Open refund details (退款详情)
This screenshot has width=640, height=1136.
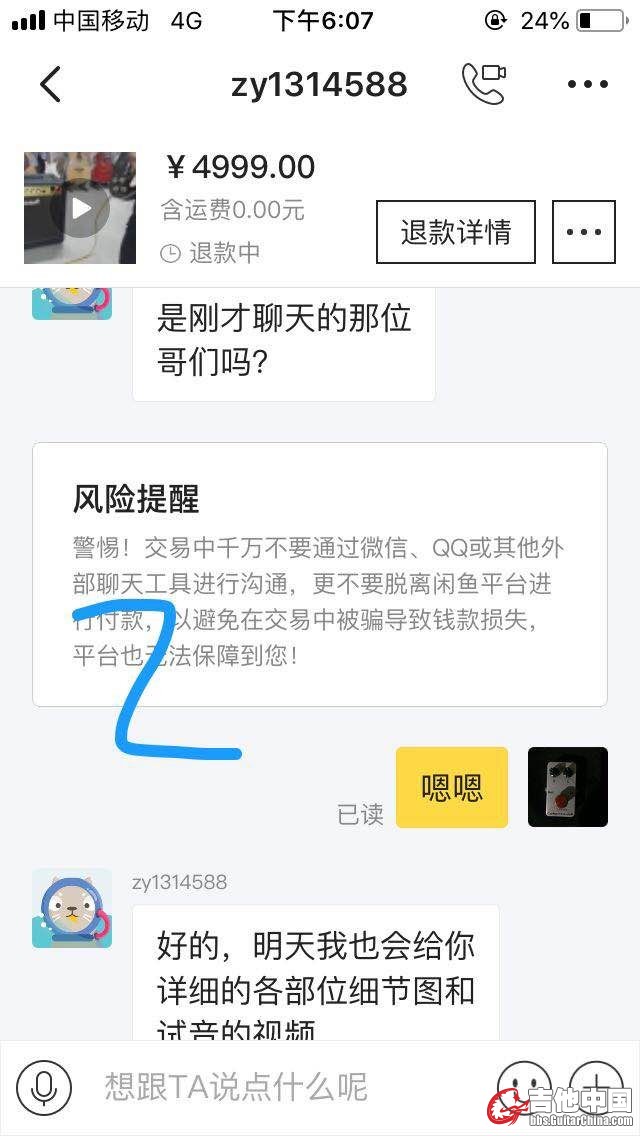[455, 232]
